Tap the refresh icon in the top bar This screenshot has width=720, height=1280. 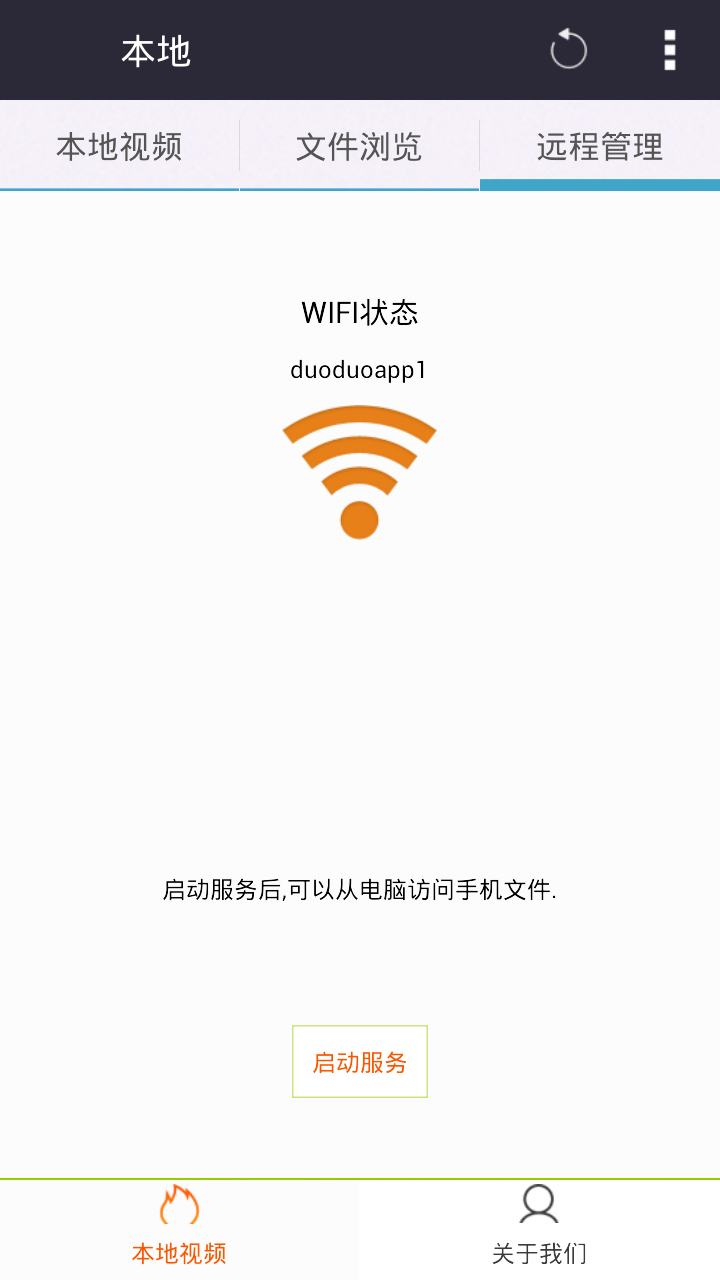pos(568,50)
